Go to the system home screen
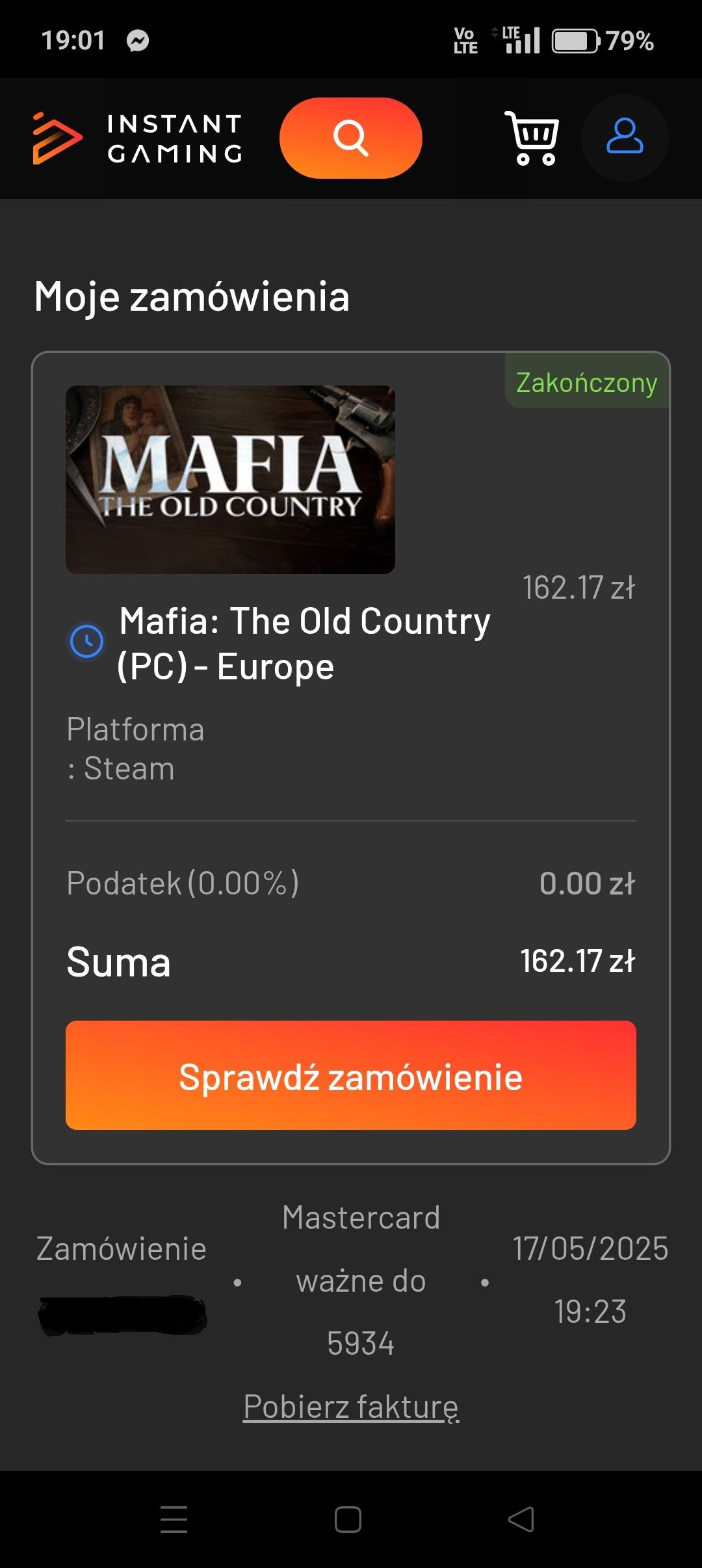Image resolution: width=702 pixels, height=1568 pixels. pyautogui.click(x=348, y=1520)
